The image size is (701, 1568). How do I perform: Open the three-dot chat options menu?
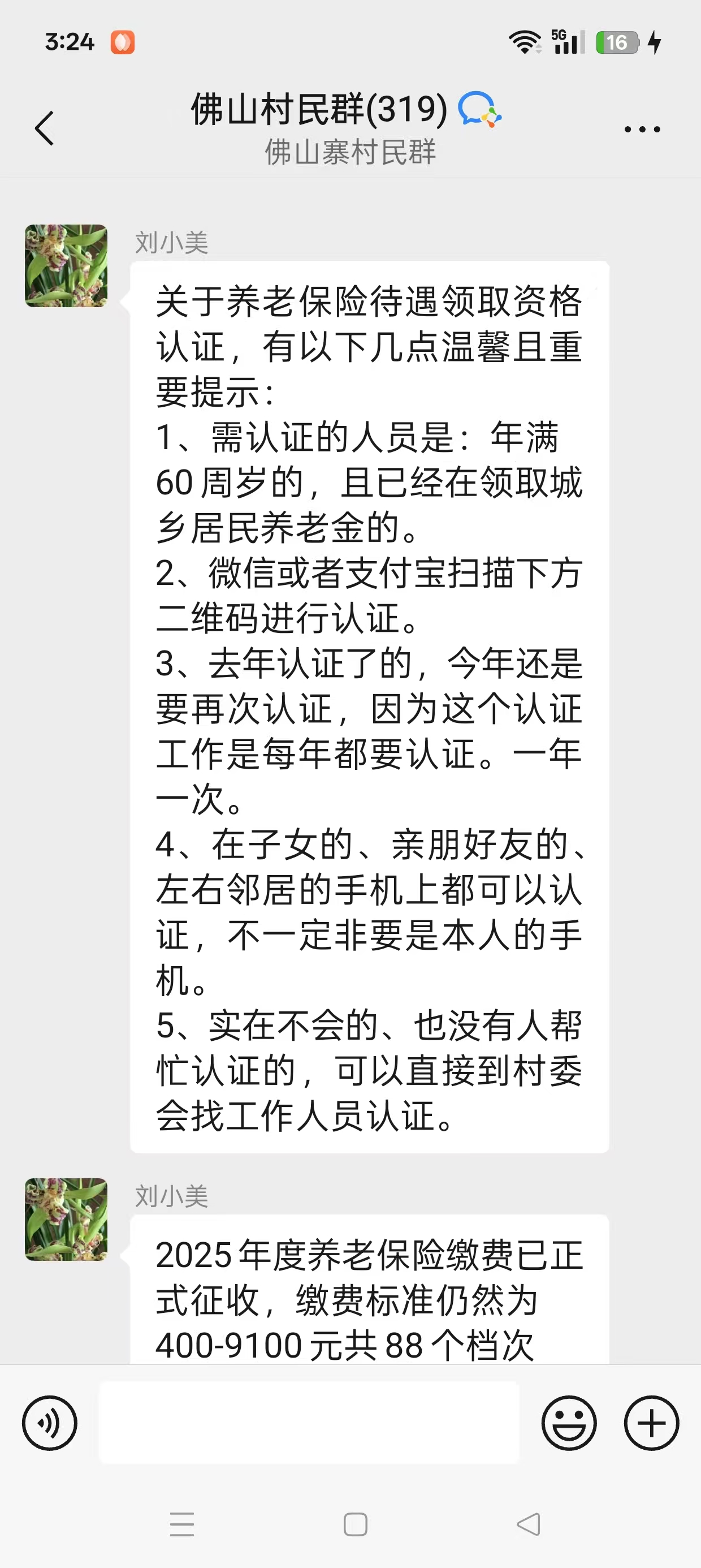pos(643,129)
